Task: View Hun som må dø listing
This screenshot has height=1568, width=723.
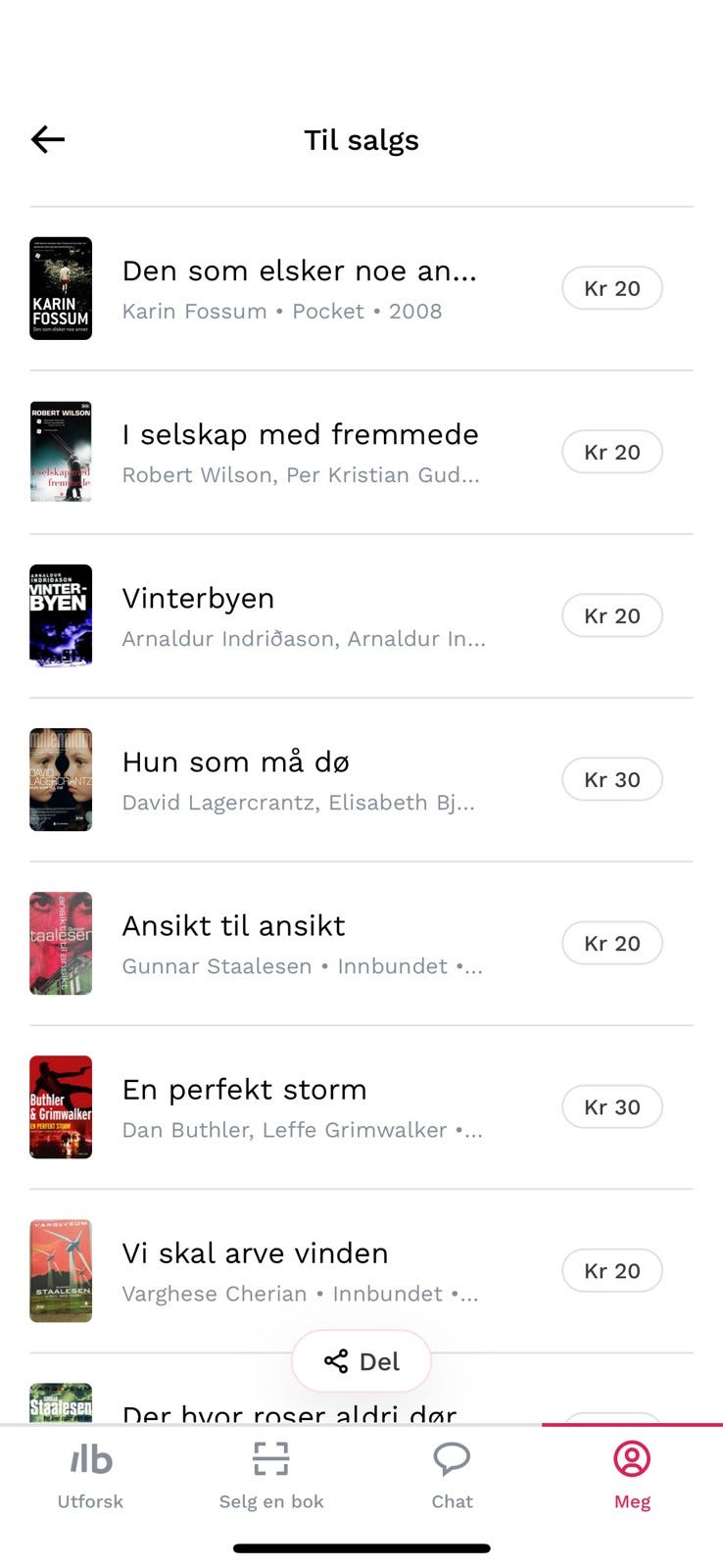Action: tap(298, 779)
